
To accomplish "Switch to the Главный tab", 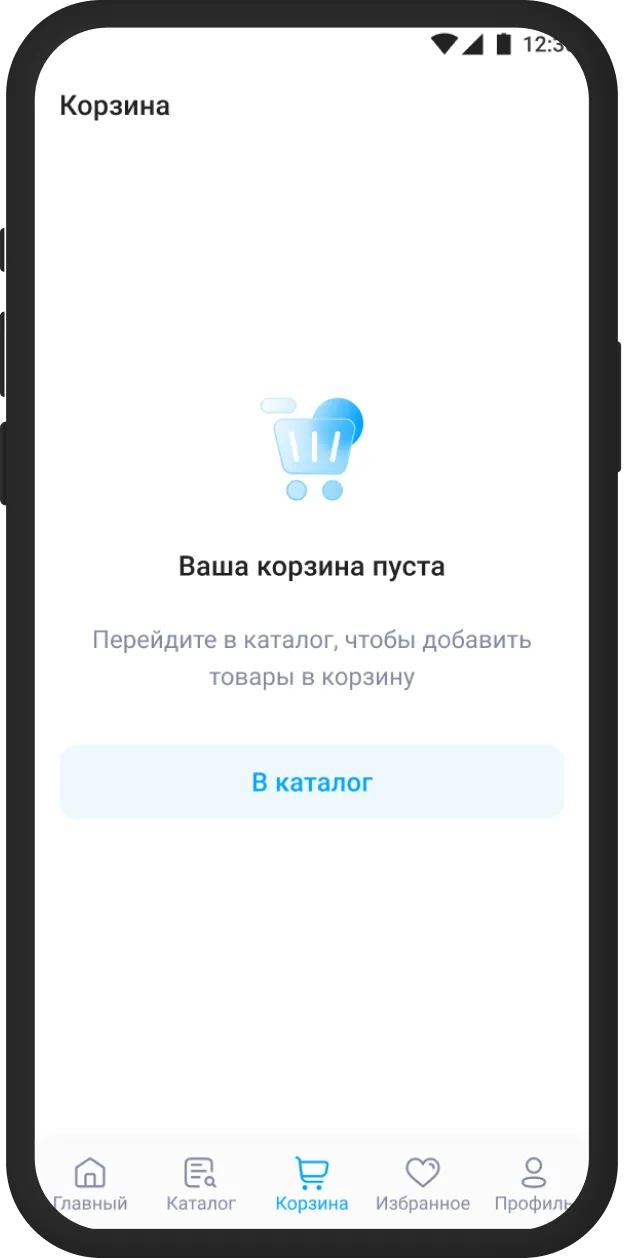I will pyautogui.click(x=90, y=1183).
